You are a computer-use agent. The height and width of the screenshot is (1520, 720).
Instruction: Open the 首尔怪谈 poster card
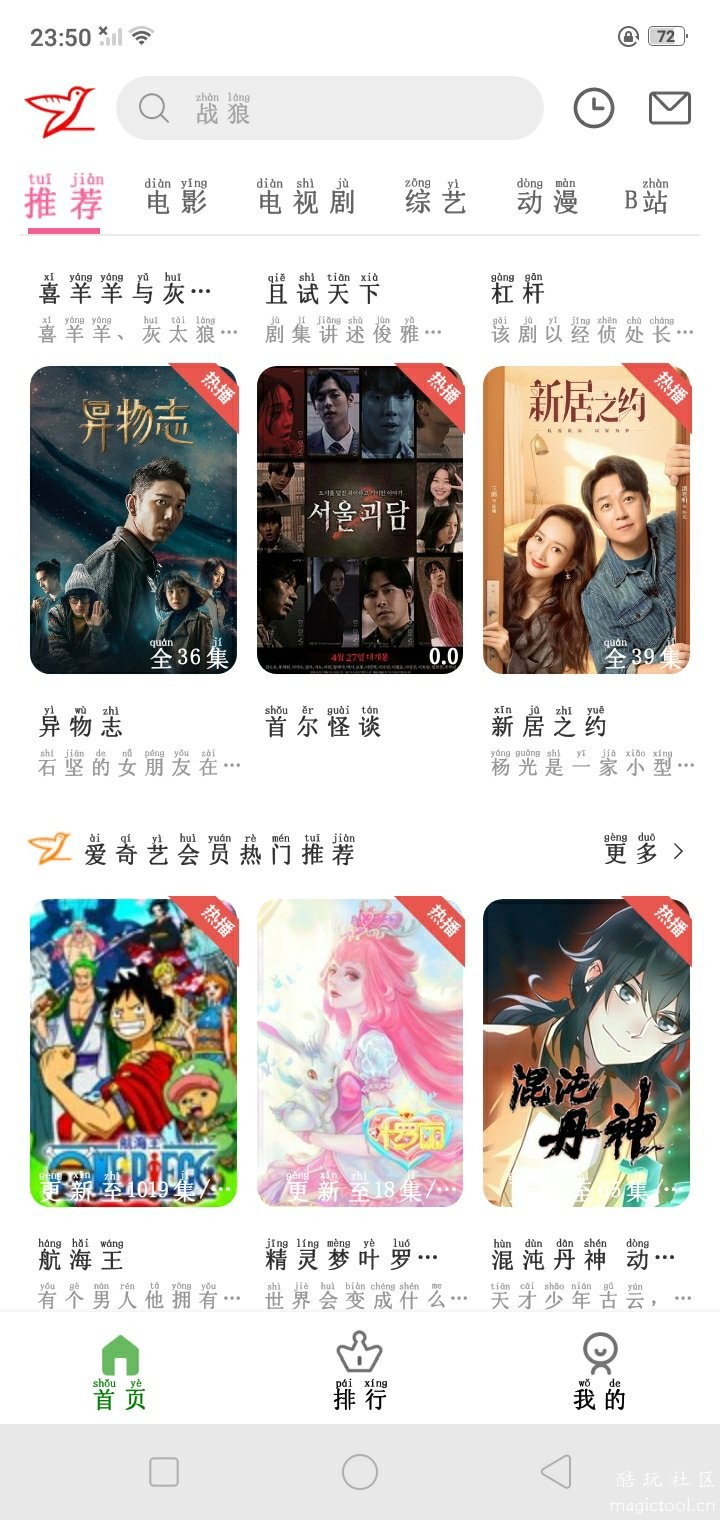pos(360,520)
